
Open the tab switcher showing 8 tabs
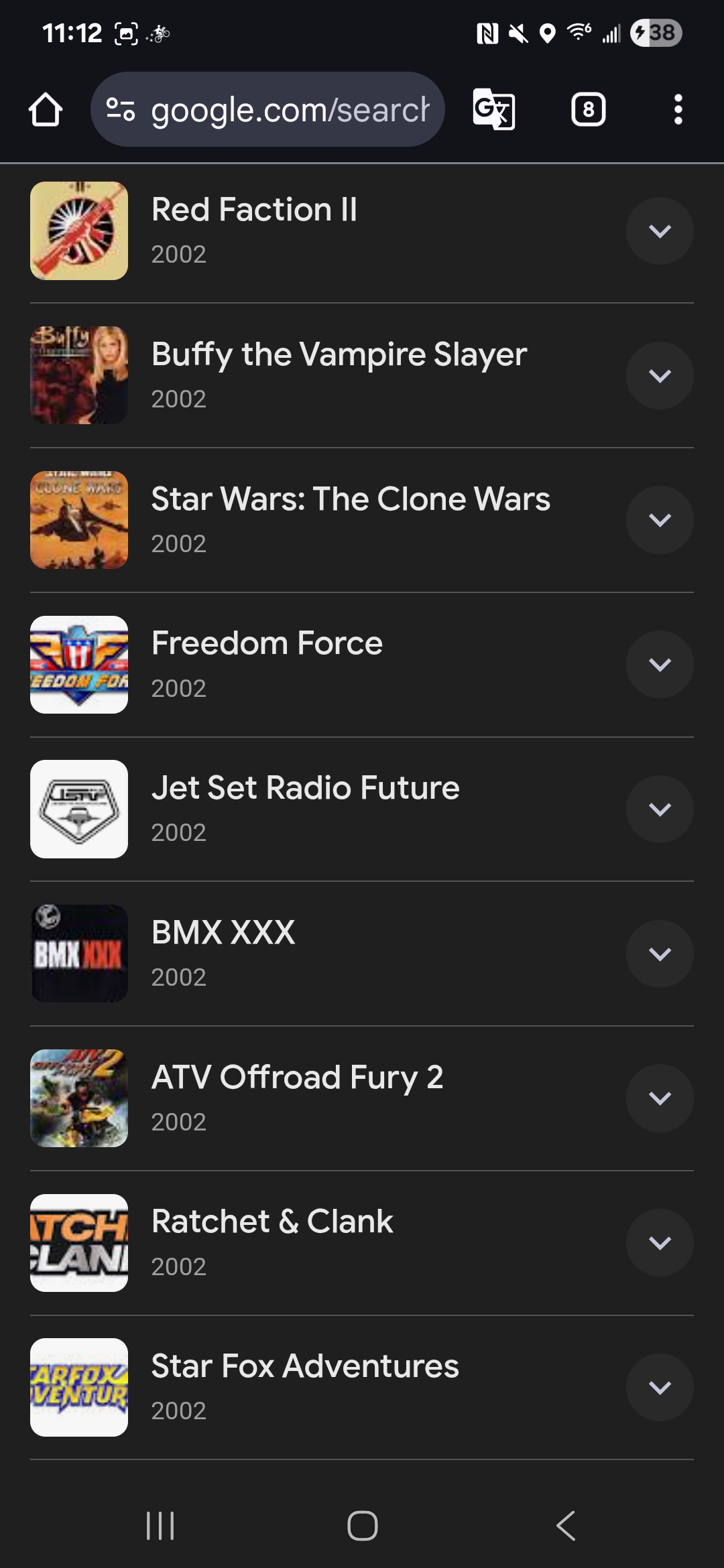(x=588, y=109)
